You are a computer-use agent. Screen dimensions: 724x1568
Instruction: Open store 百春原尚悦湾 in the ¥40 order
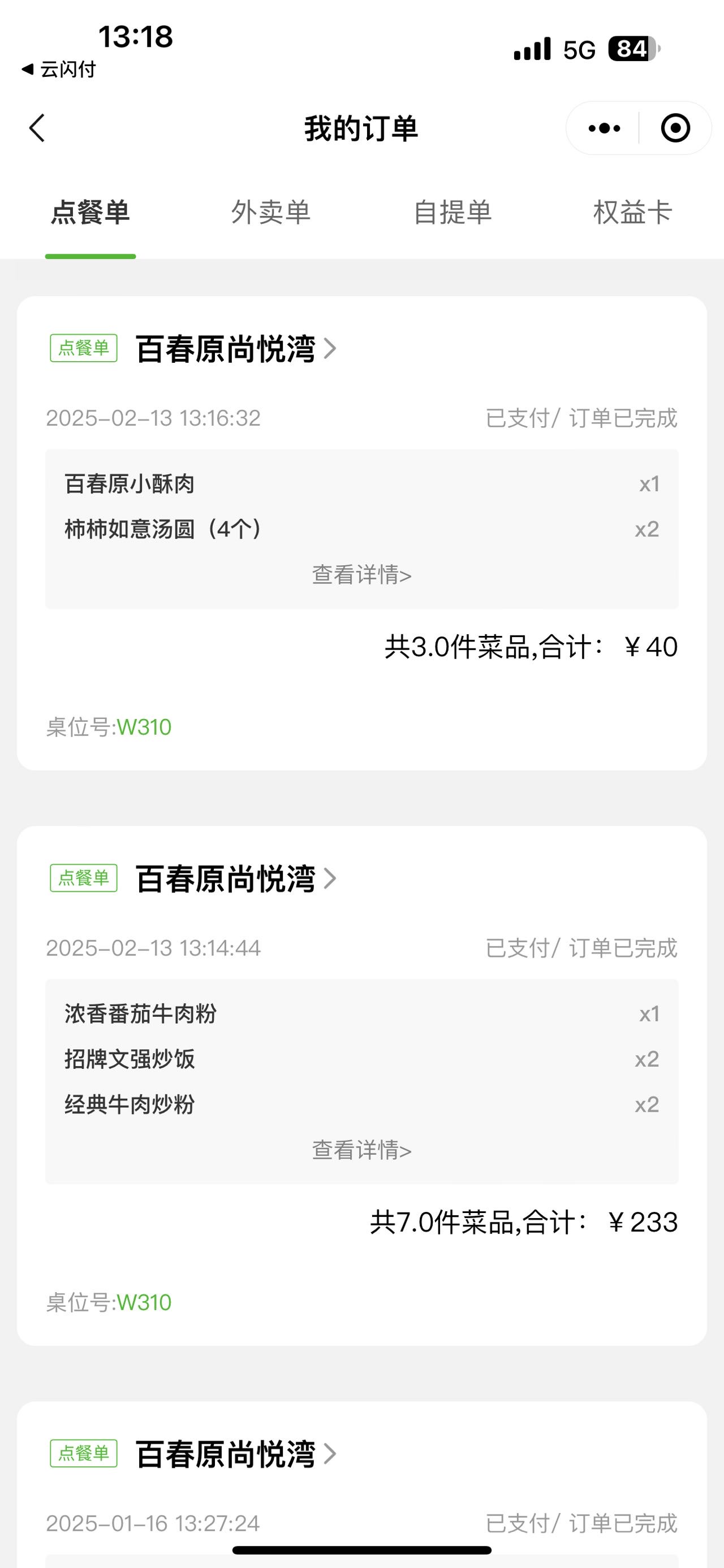236,348
